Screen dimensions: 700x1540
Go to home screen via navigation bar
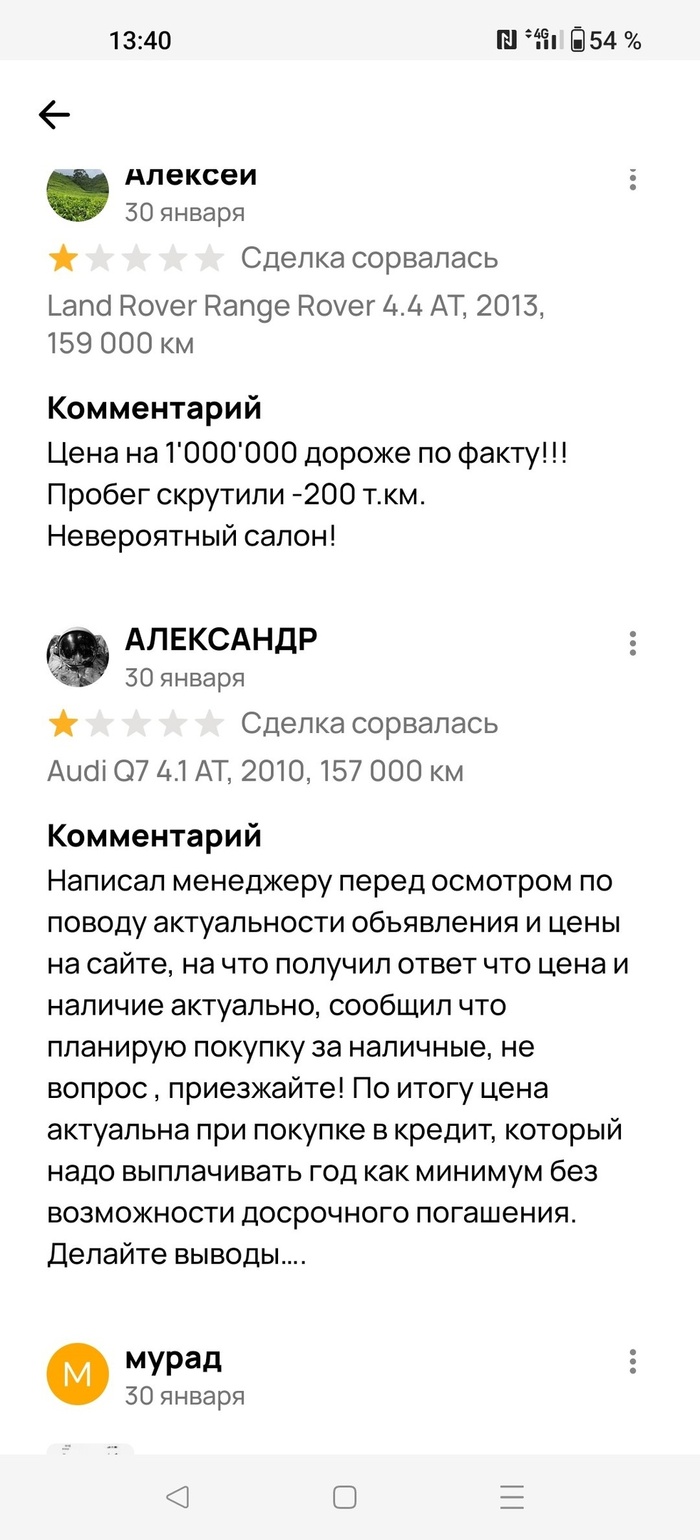pos(345,1496)
